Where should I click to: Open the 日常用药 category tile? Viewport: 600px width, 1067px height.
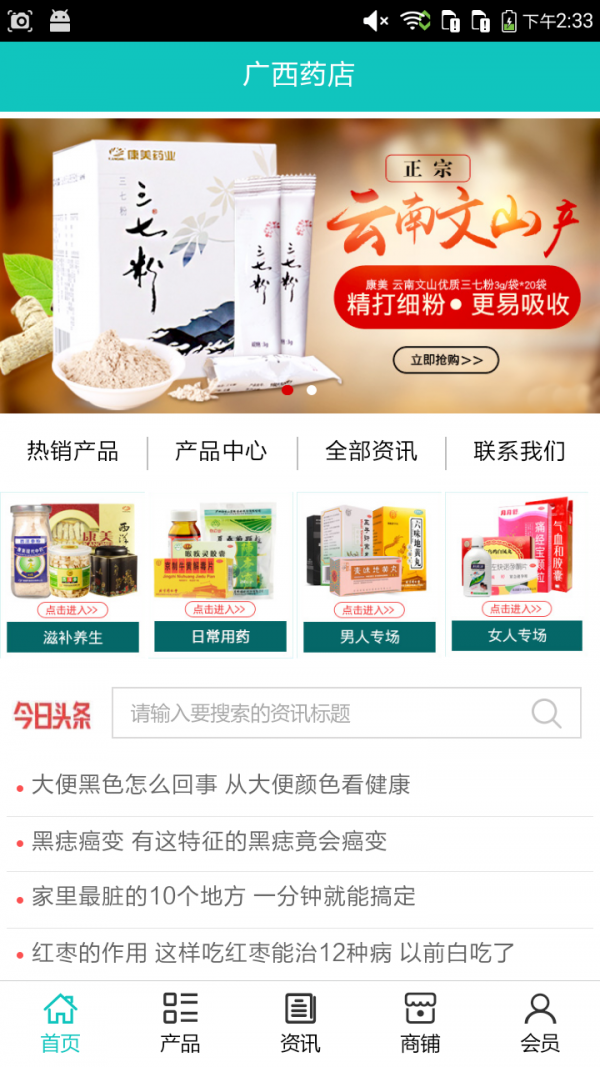tap(221, 575)
